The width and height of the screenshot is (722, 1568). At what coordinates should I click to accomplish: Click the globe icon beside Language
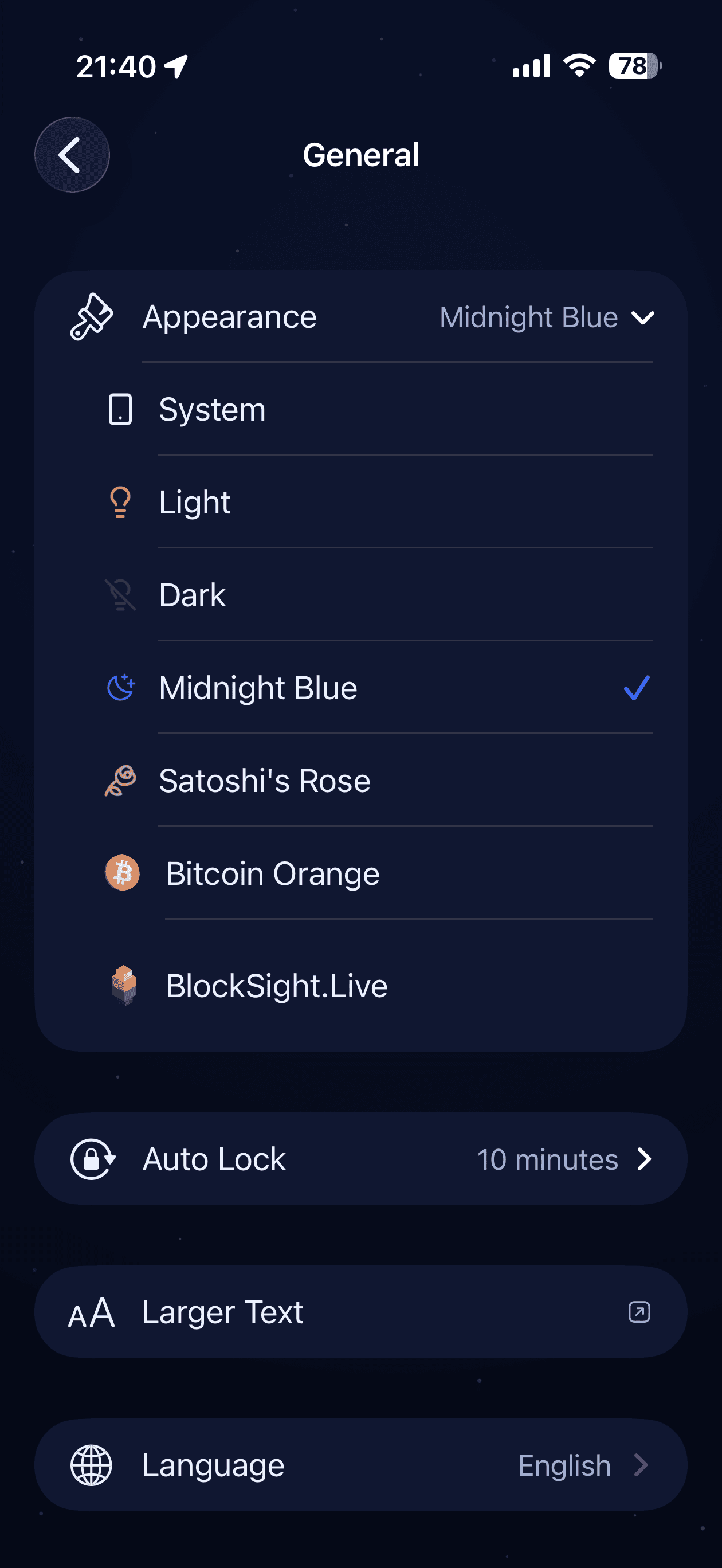[x=91, y=1465]
